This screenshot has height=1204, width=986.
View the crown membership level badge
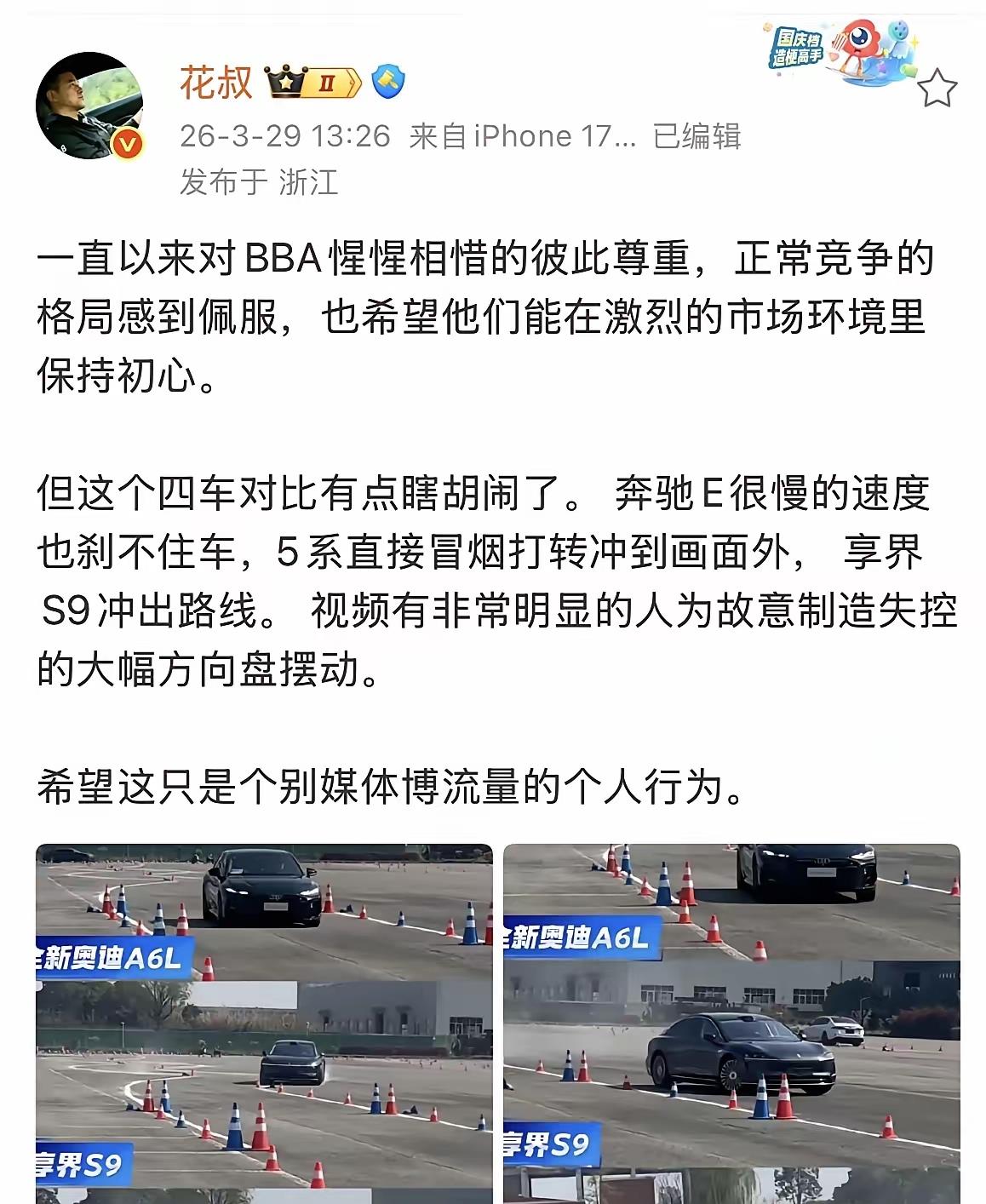click(x=313, y=83)
